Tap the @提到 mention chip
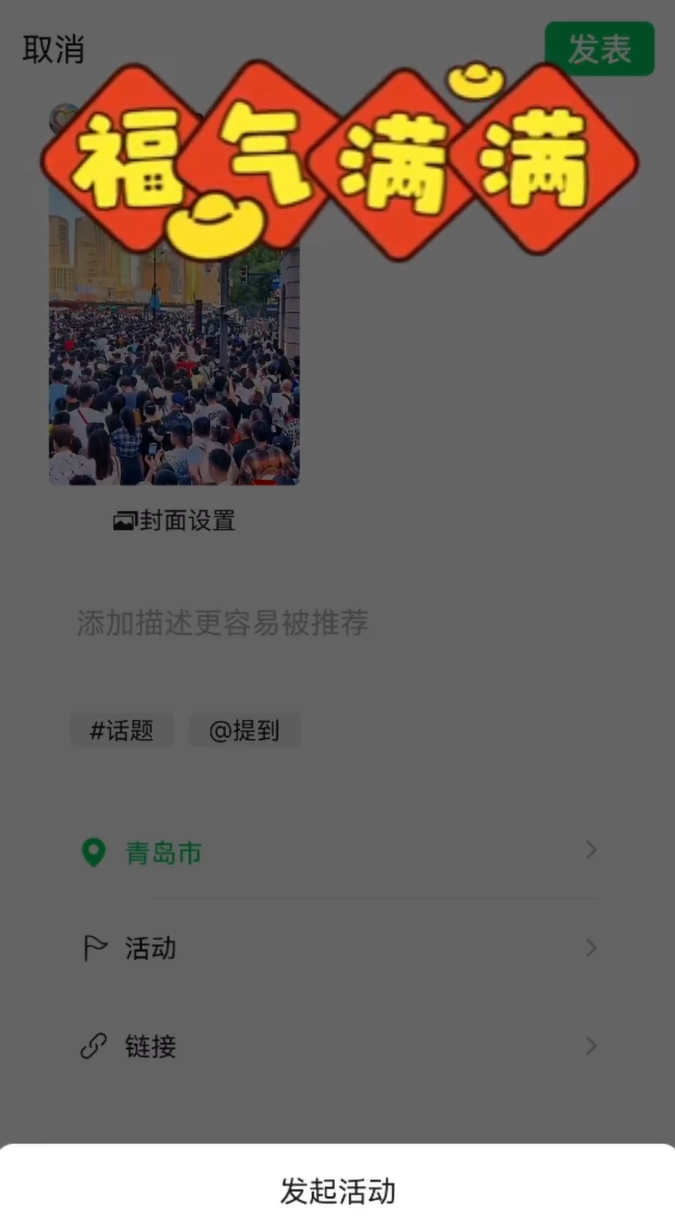 (x=244, y=731)
